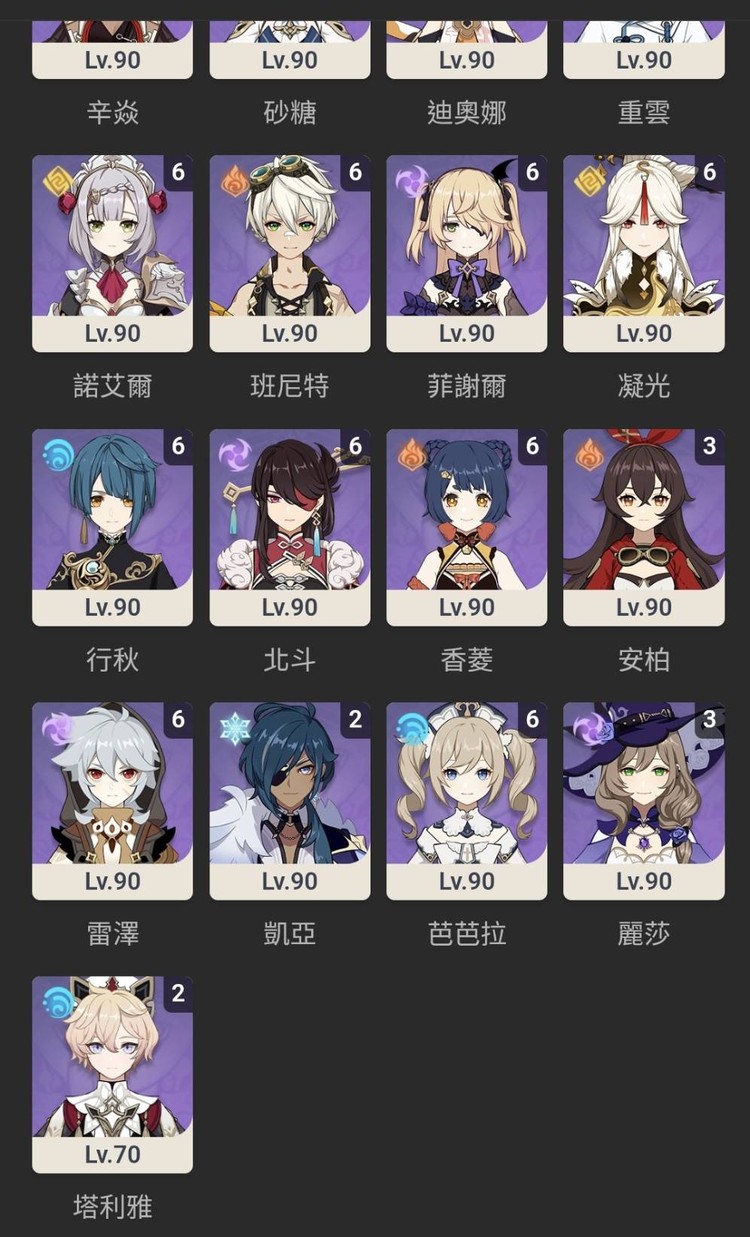Open Barbara's (芭芭拉) character card
This screenshot has height=1237, width=750.
[x=466, y=800]
